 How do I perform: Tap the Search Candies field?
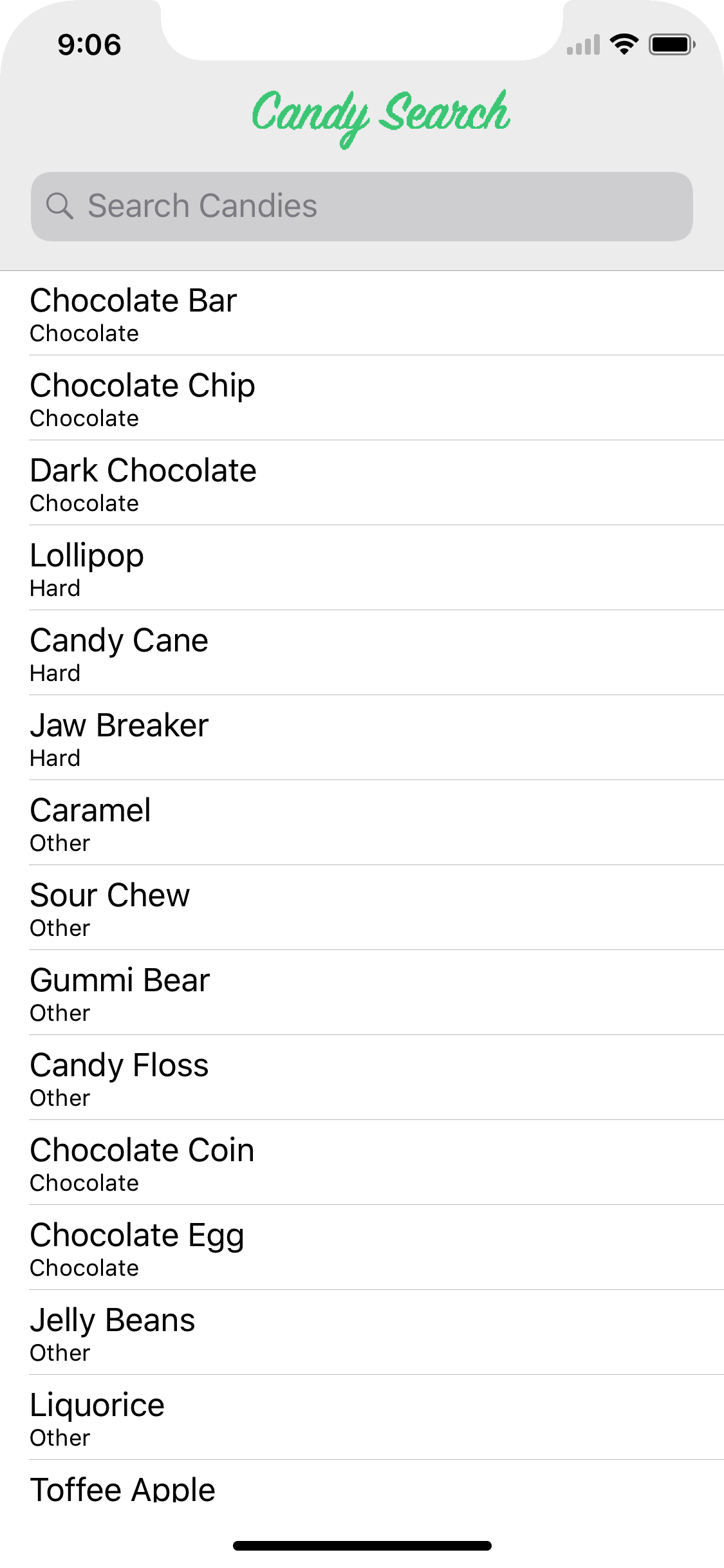362,207
